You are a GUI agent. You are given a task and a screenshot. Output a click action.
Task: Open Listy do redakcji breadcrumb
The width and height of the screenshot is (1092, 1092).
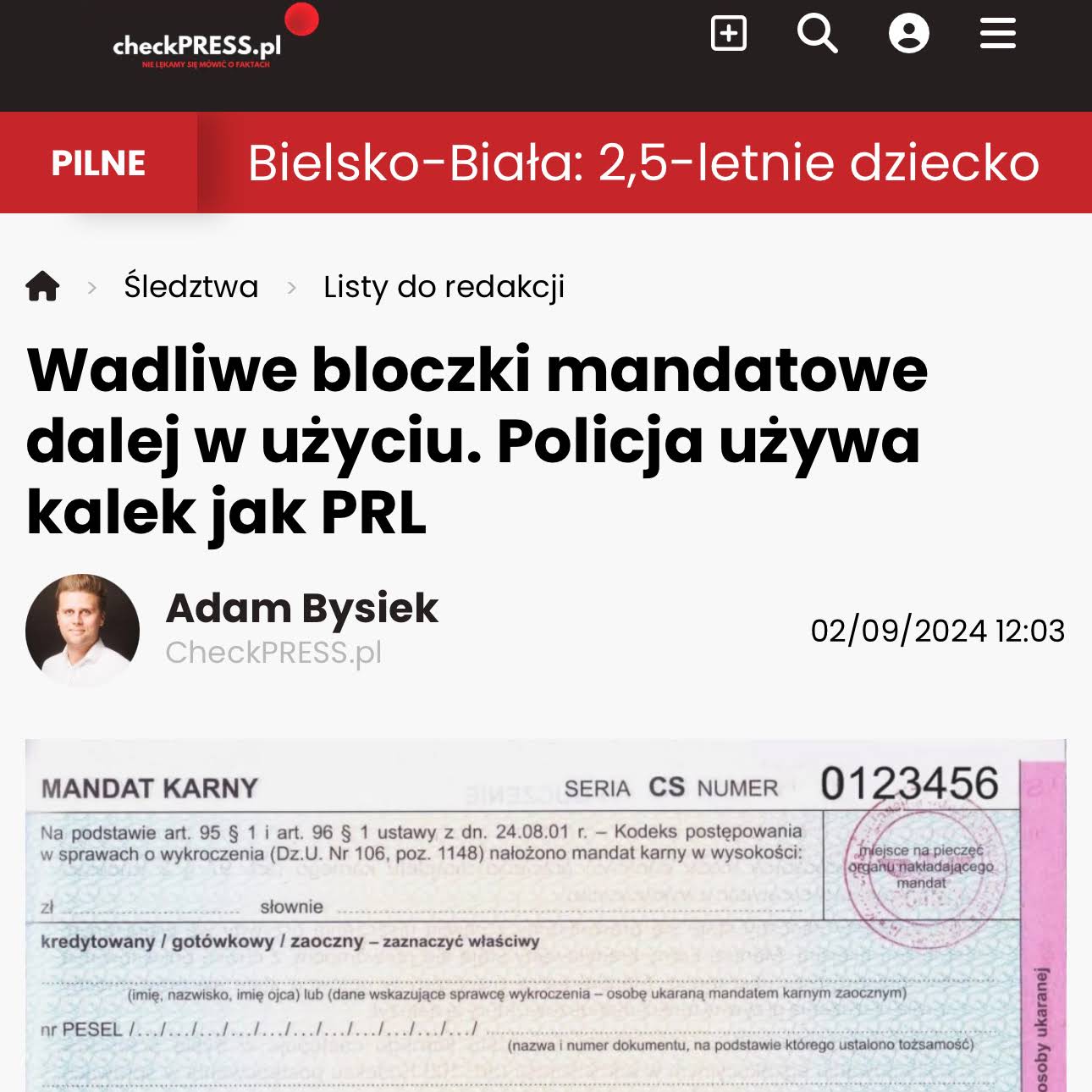[x=444, y=286]
